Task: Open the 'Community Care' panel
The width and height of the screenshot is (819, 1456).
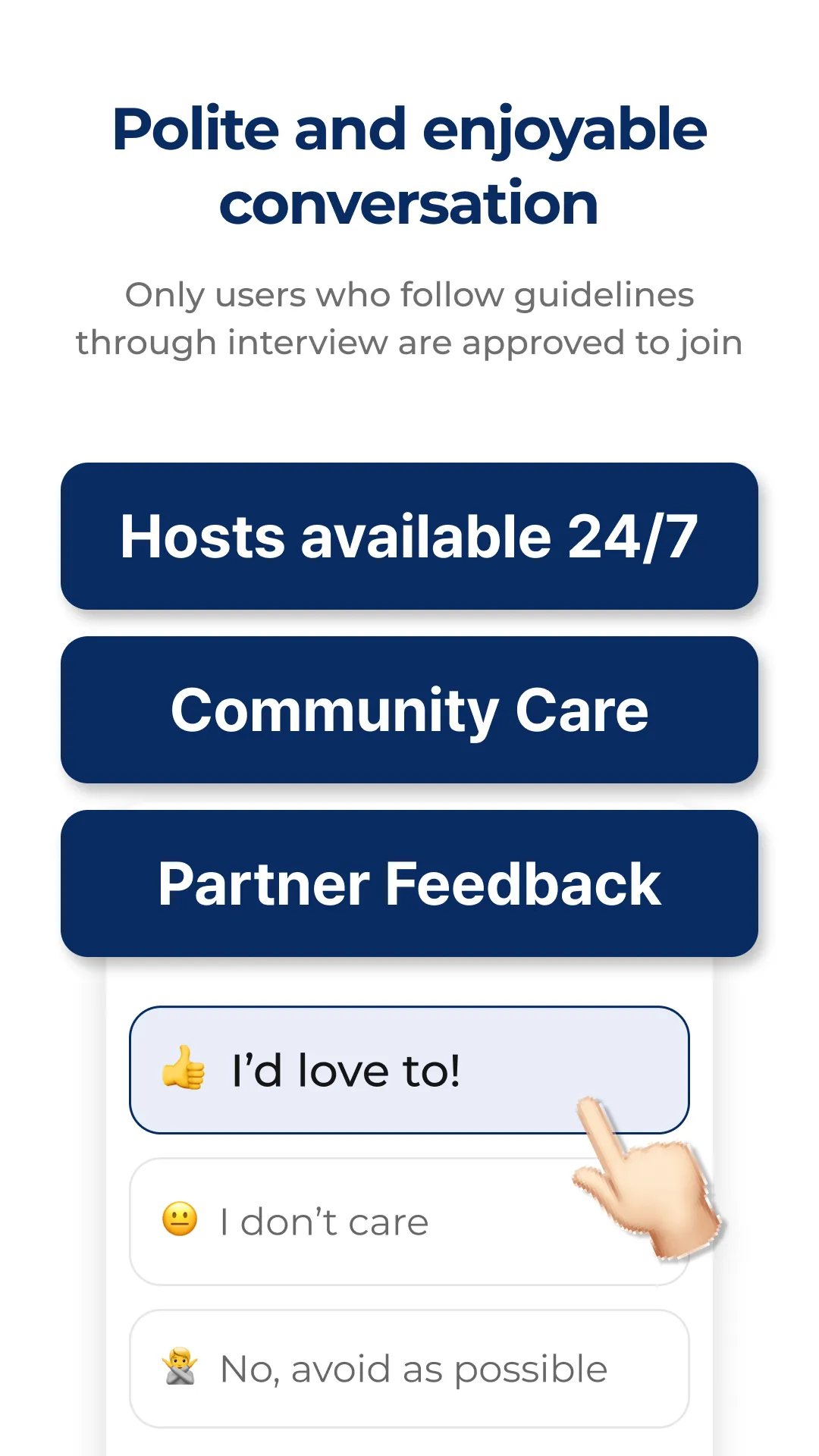Action: pos(409,711)
